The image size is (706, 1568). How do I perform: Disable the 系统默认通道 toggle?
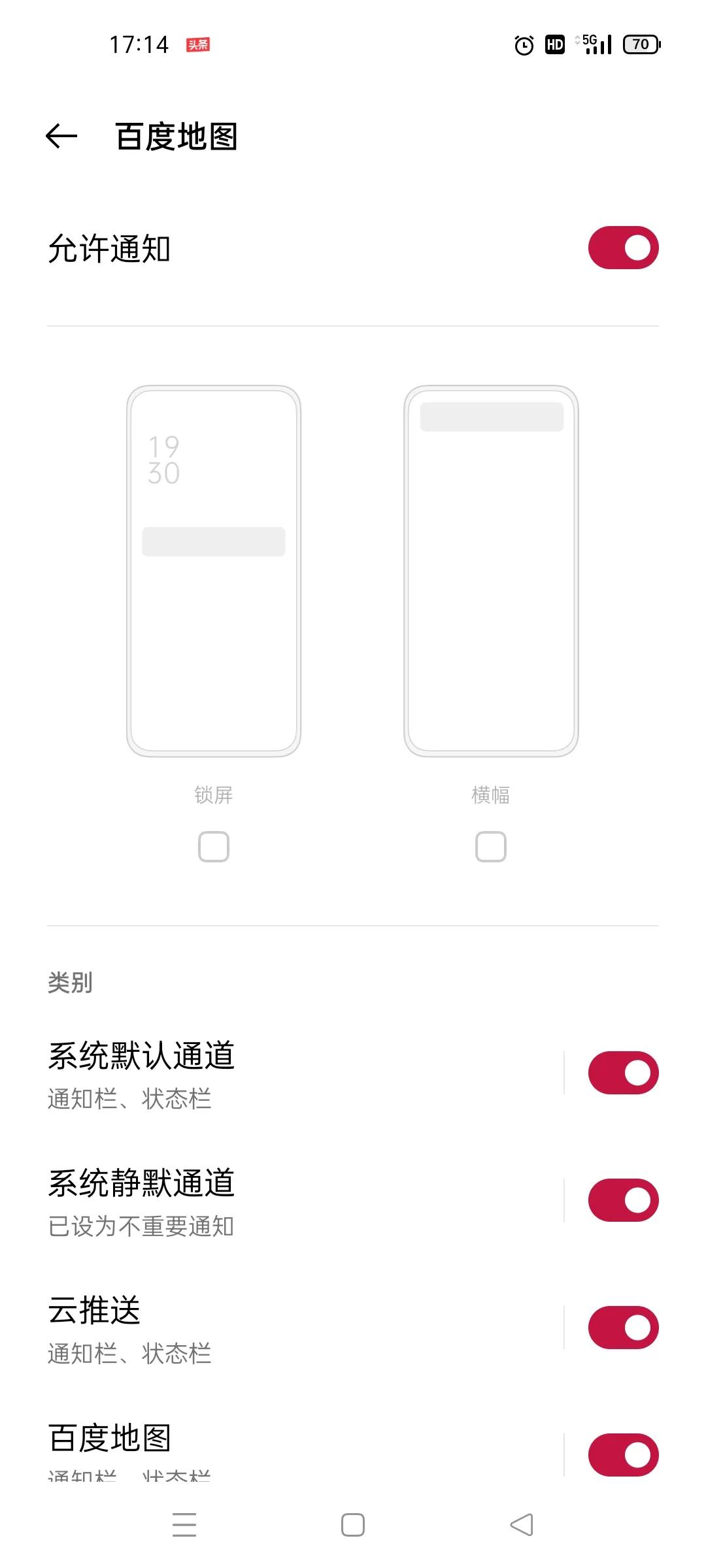point(623,1073)
